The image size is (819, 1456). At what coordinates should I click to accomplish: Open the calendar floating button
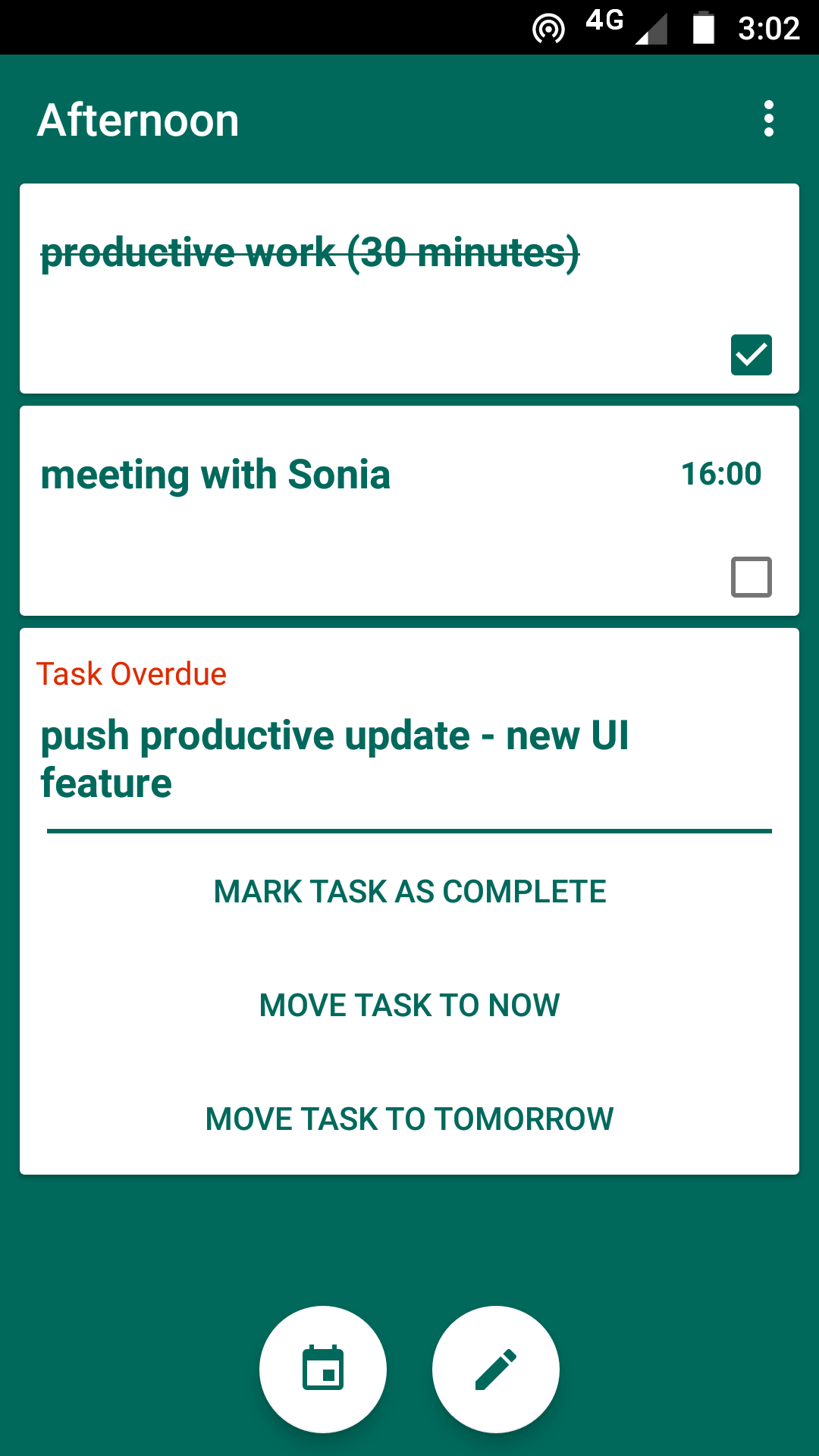point(323,1369)
